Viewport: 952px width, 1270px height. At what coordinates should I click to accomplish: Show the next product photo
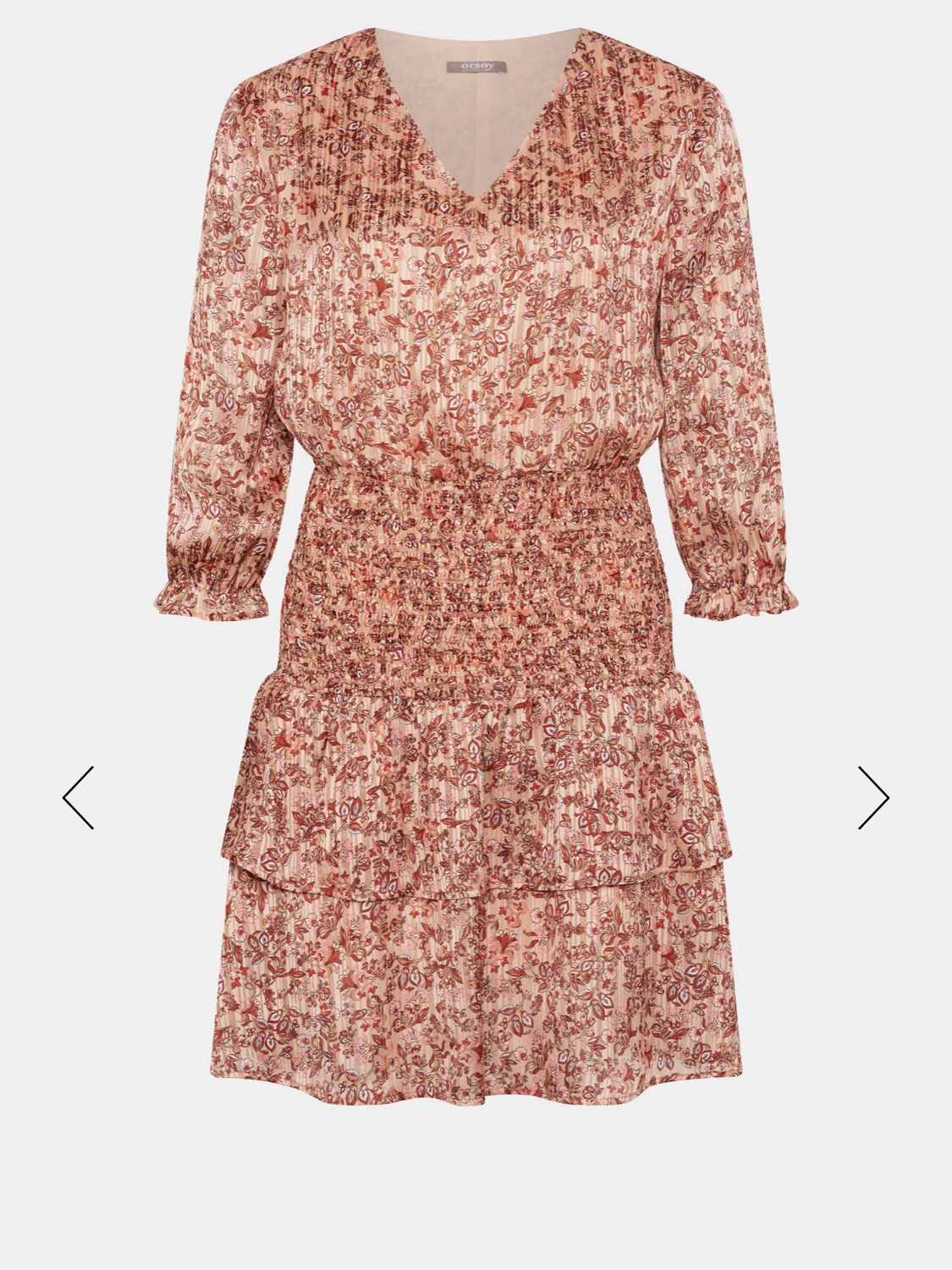click(872, 797)
